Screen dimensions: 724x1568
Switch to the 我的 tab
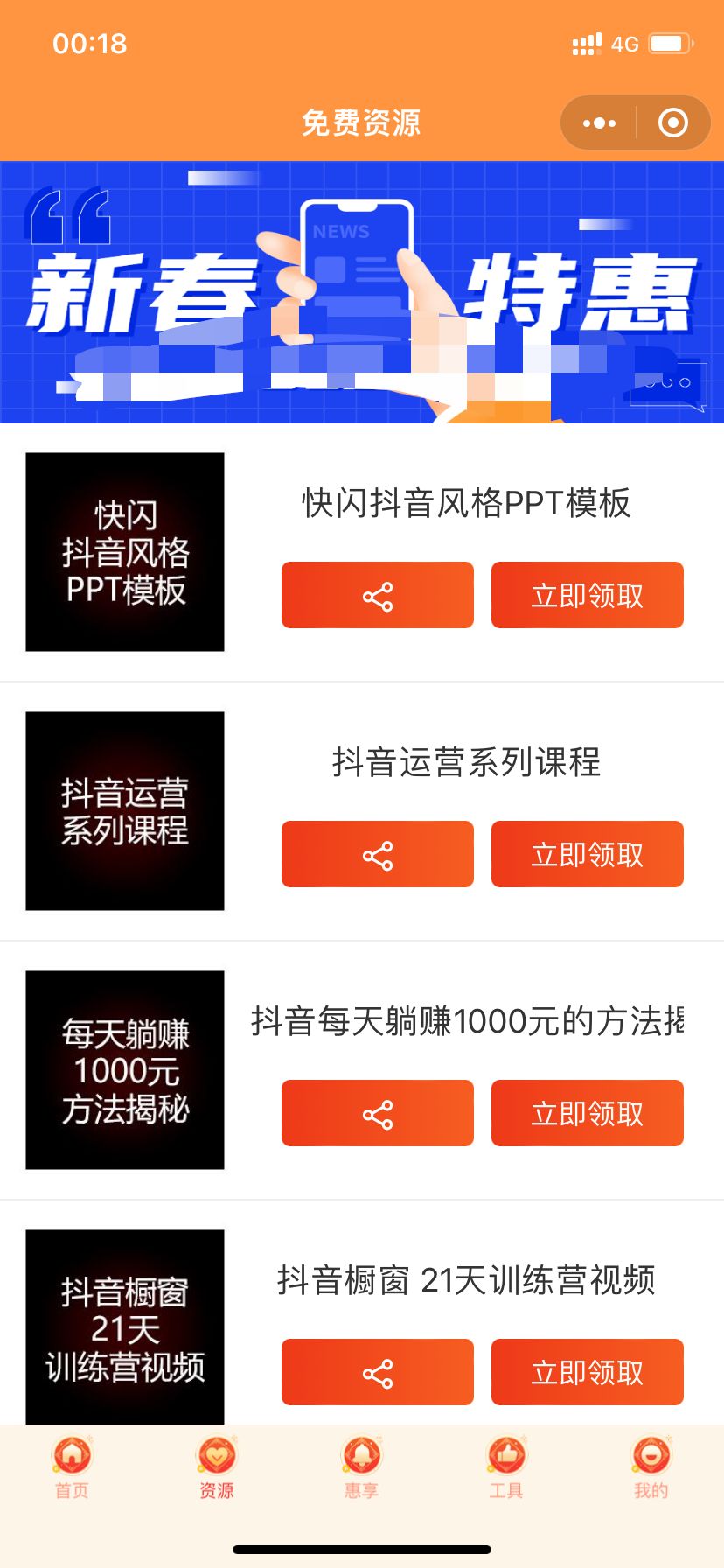[x=651, y=1467]
